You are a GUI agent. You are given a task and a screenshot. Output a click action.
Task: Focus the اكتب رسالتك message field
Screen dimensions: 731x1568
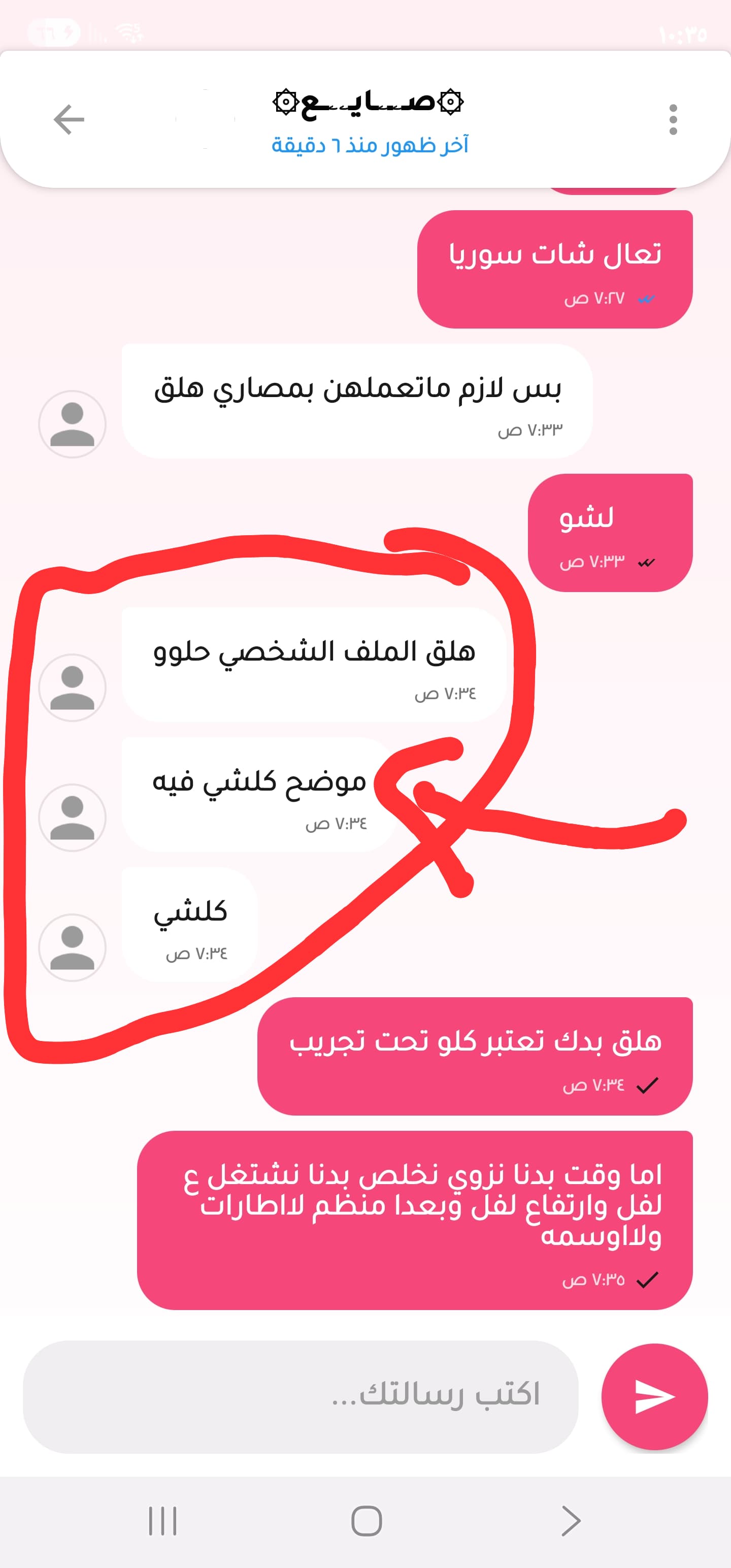coord(301,1396)
